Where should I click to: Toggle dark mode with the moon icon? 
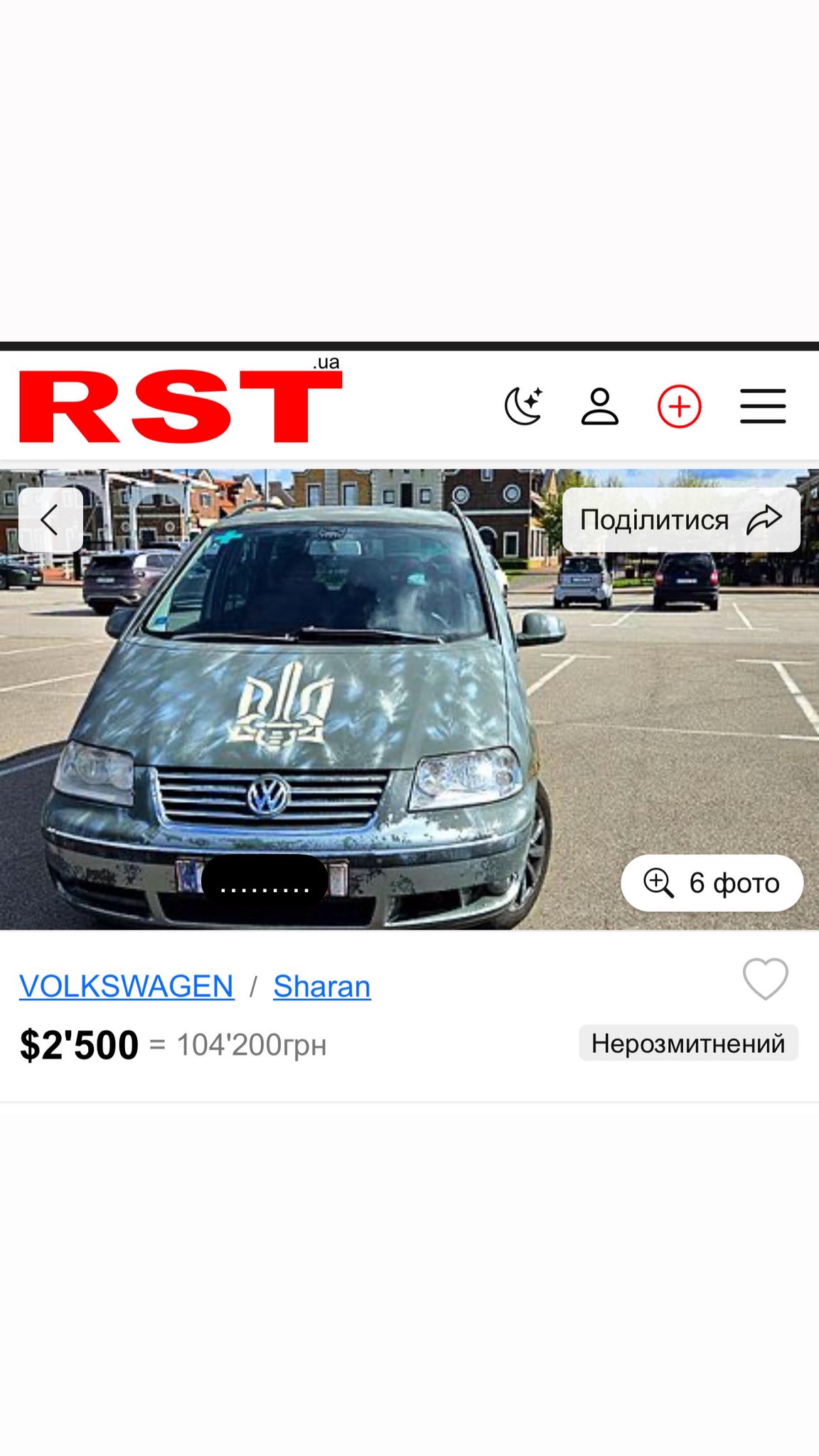pos(524,406)
